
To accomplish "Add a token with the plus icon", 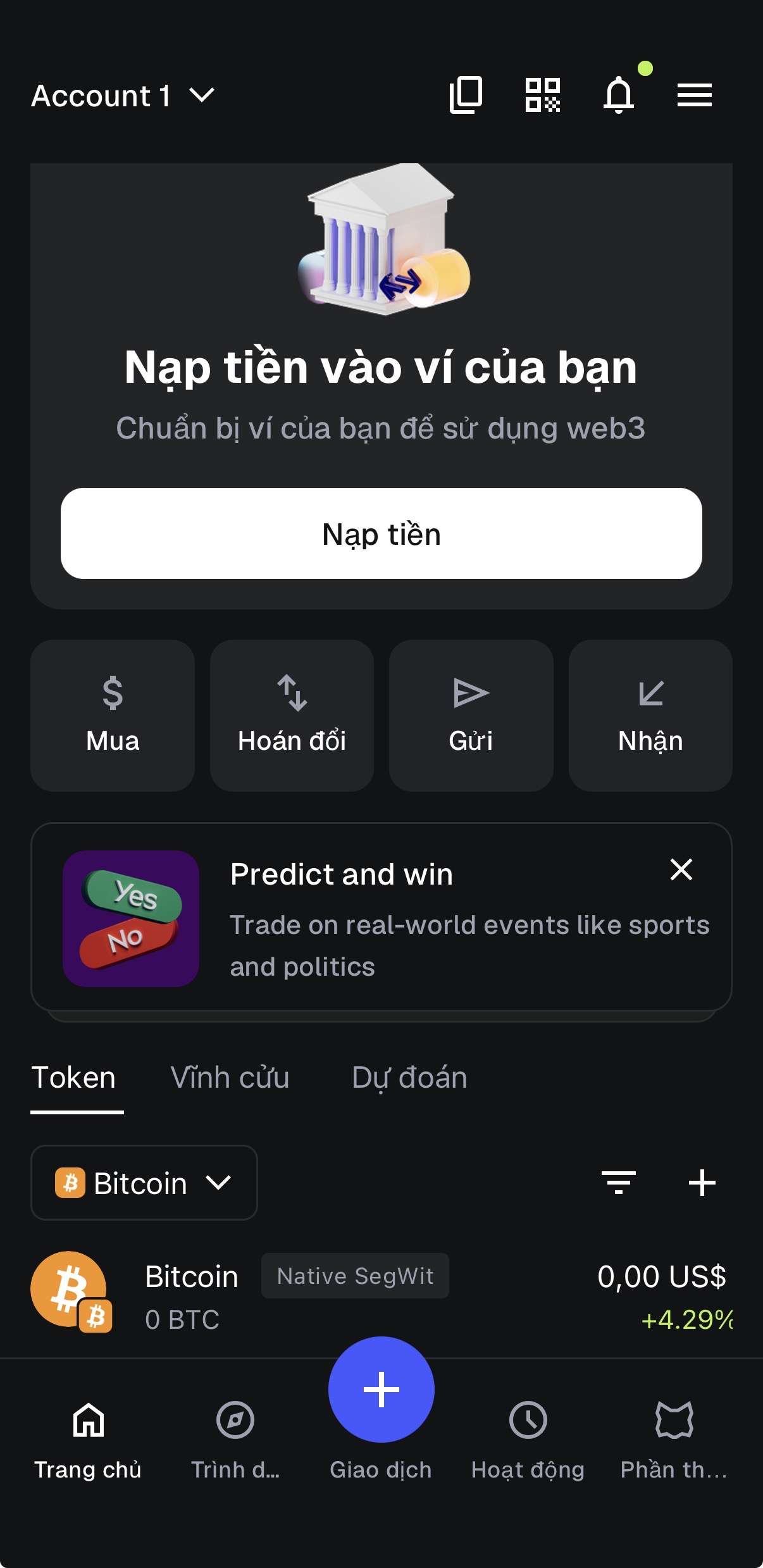I will 704,1182.
